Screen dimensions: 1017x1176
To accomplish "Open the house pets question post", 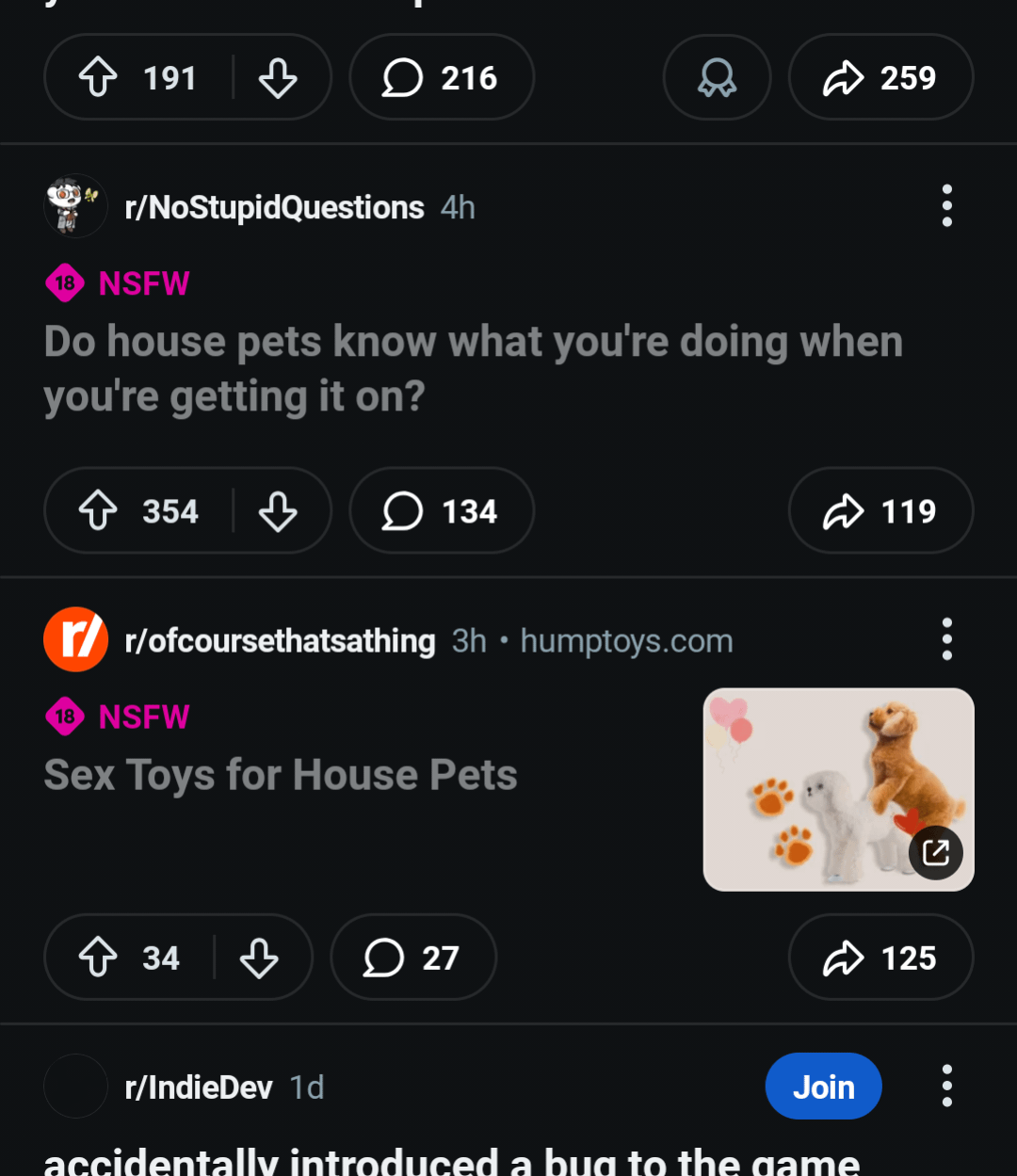I will (x=473, y=368).
